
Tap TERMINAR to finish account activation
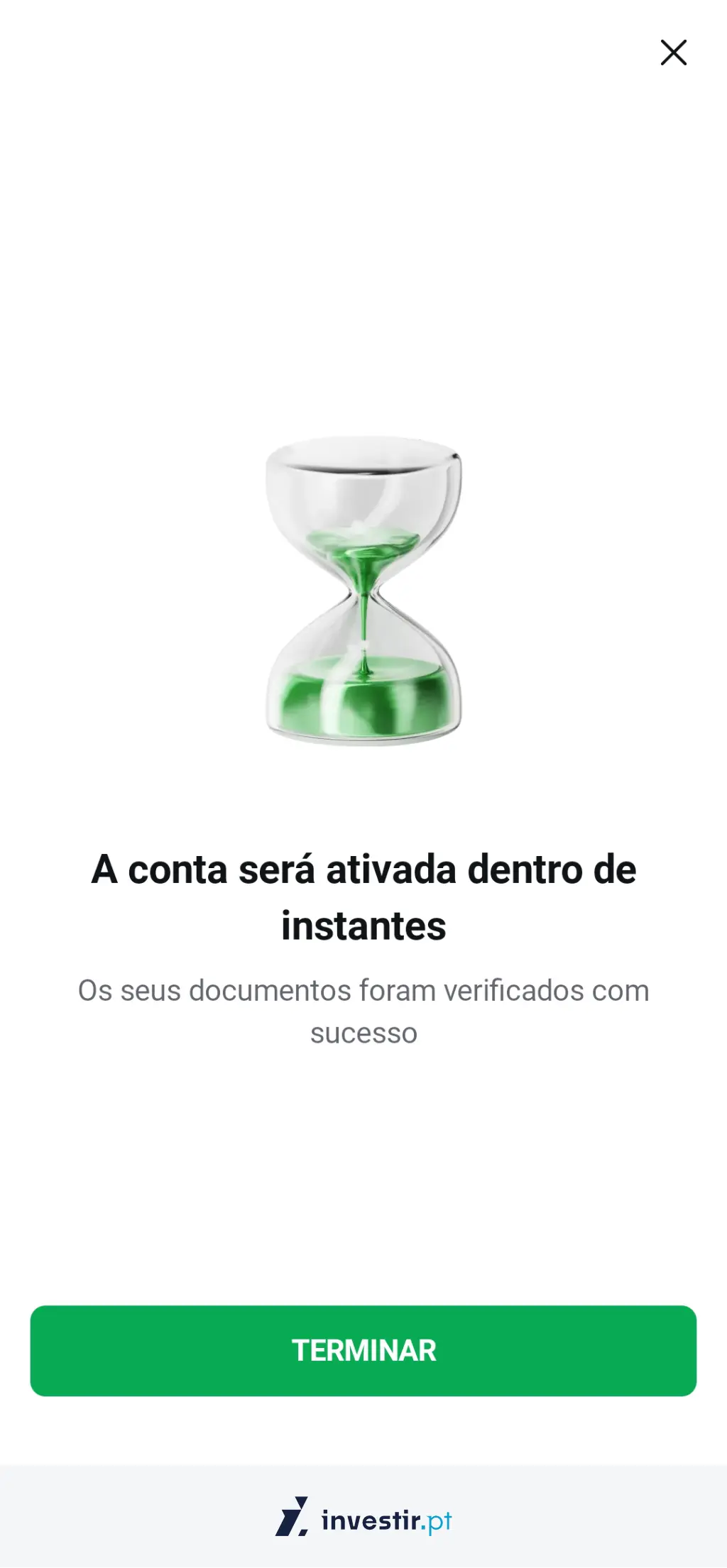click(x=363, y=1351)
